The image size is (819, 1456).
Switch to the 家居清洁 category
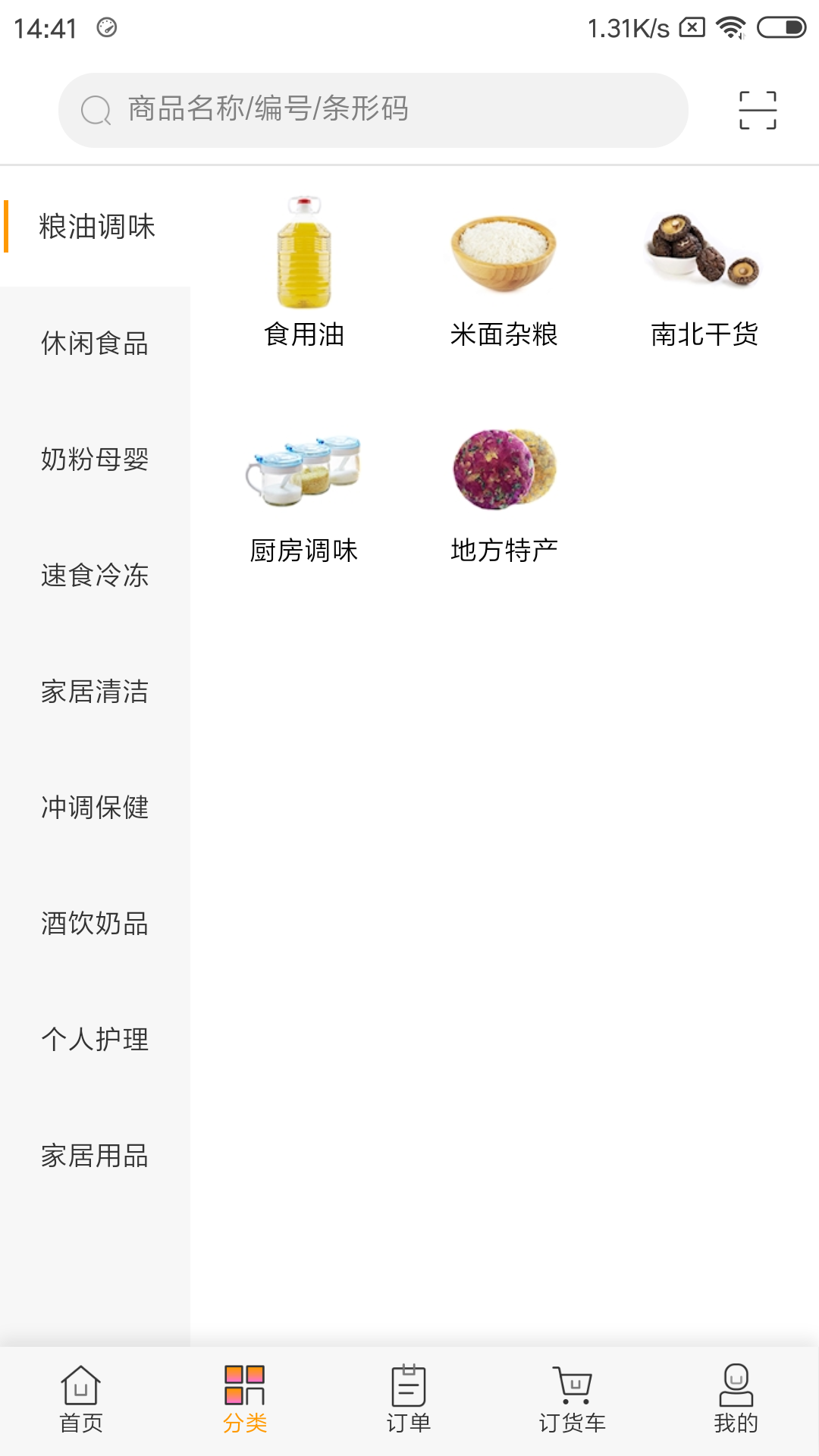click(x=95, y=692)
